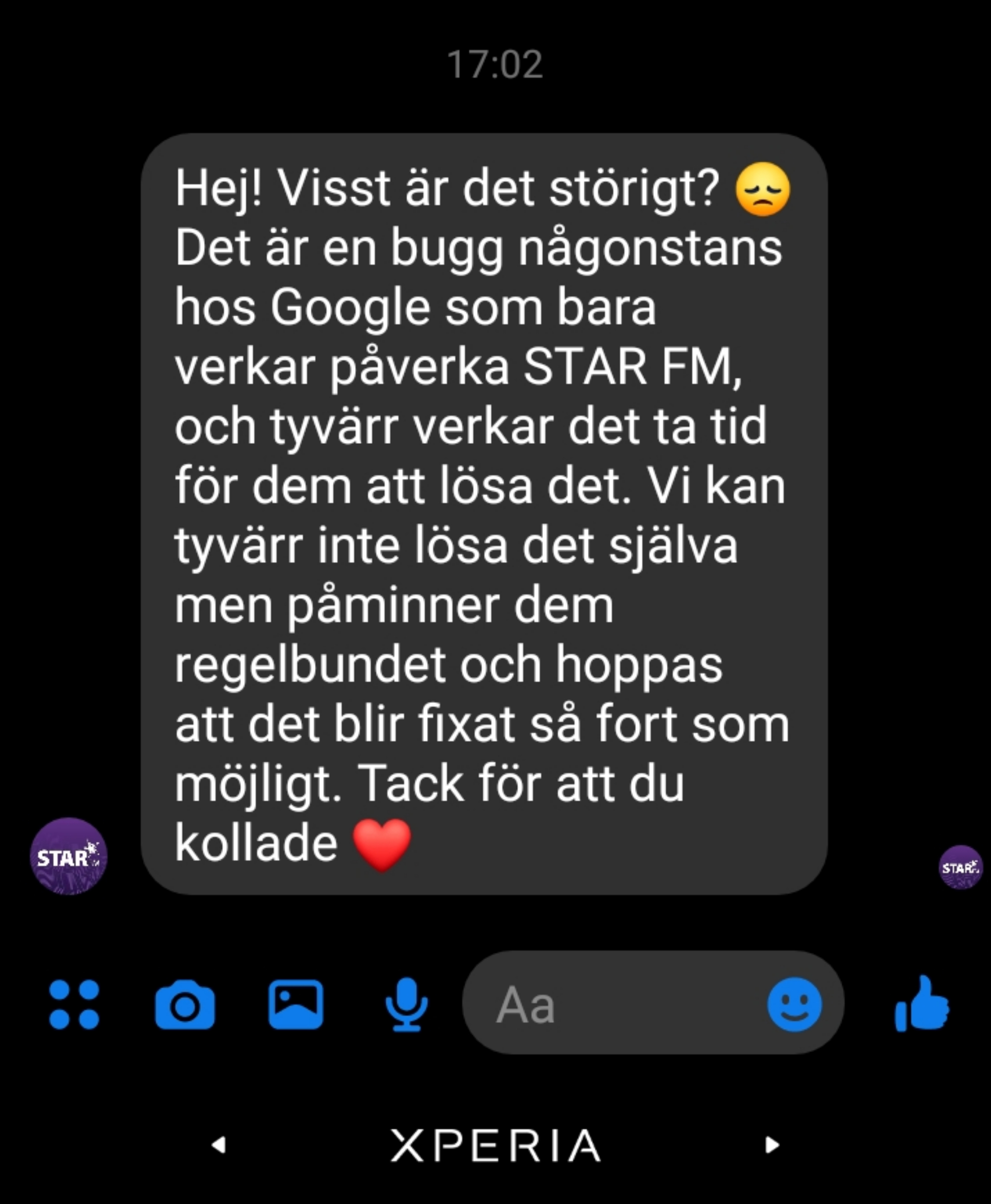Open the four-dot more actions menu

[x=74, y=1005]
